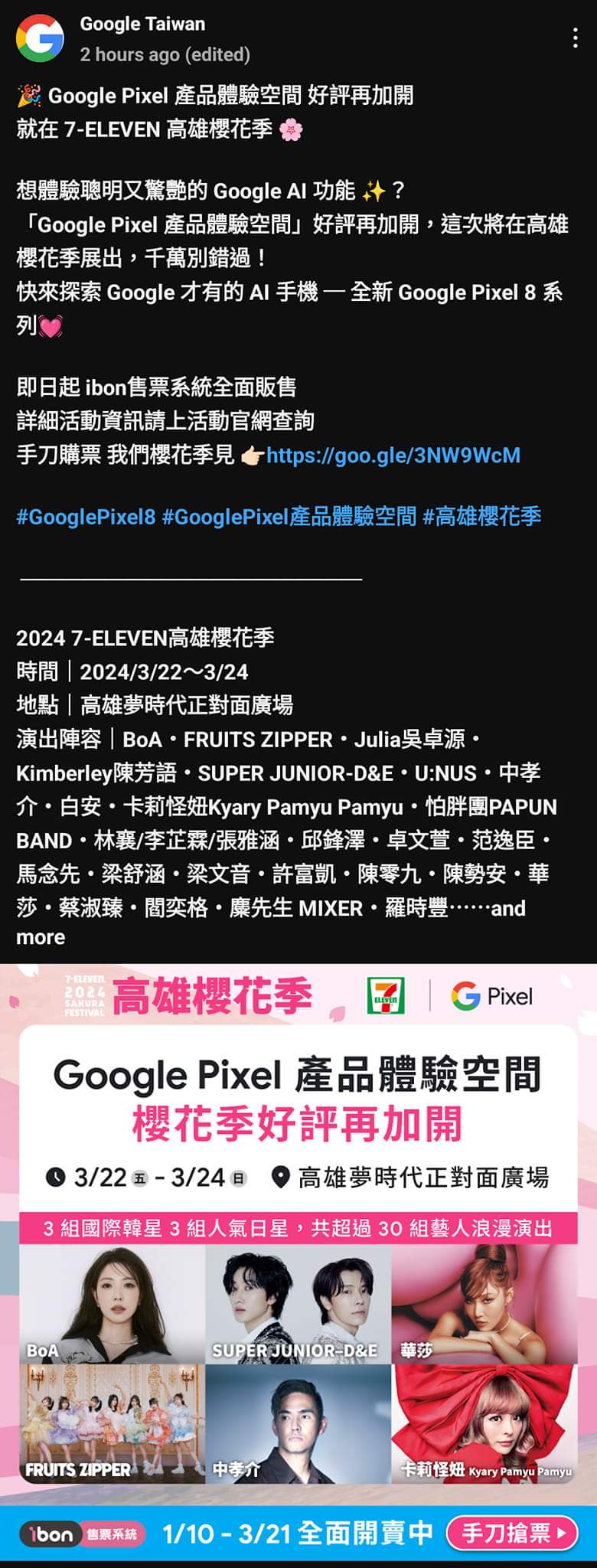Open the #GooglePixel產品體驗空間 hashtag
The image size is (597, 1568).
[x=289, y=517]
